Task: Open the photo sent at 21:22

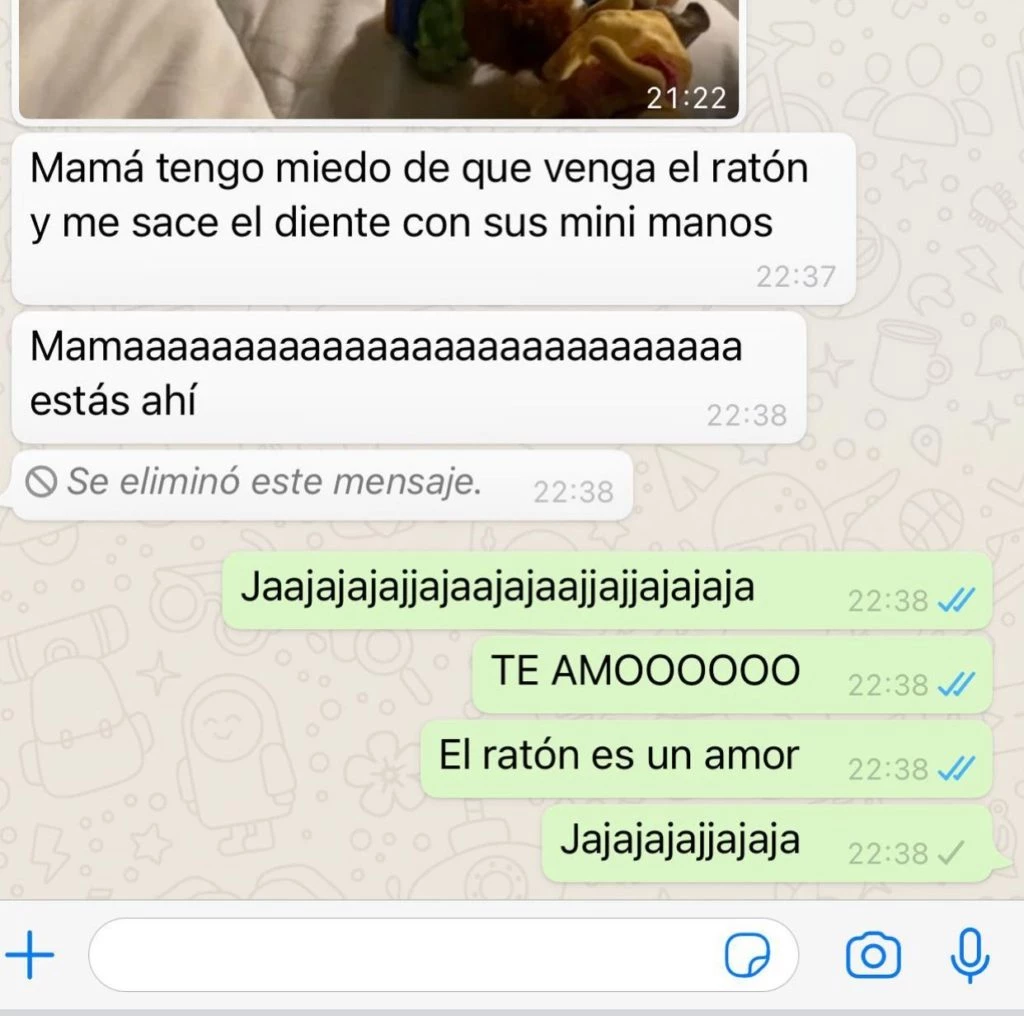Action: [377, 55]
